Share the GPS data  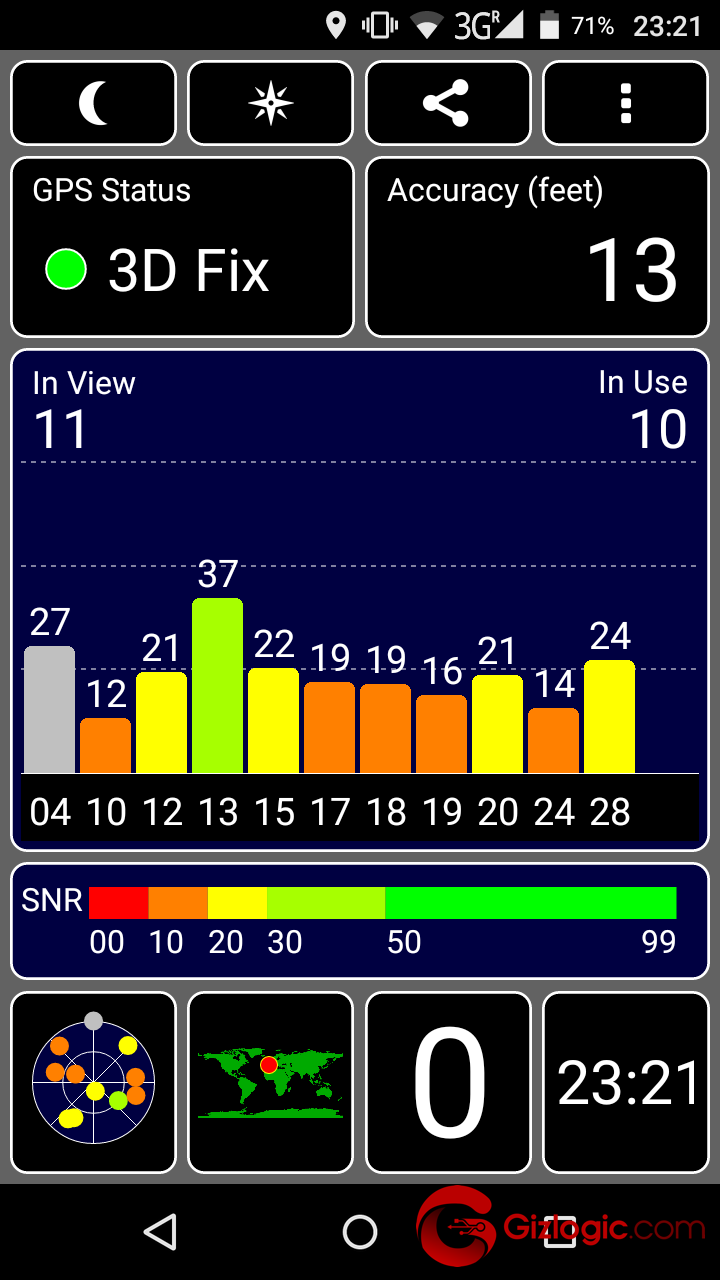(x=448, y=104)
